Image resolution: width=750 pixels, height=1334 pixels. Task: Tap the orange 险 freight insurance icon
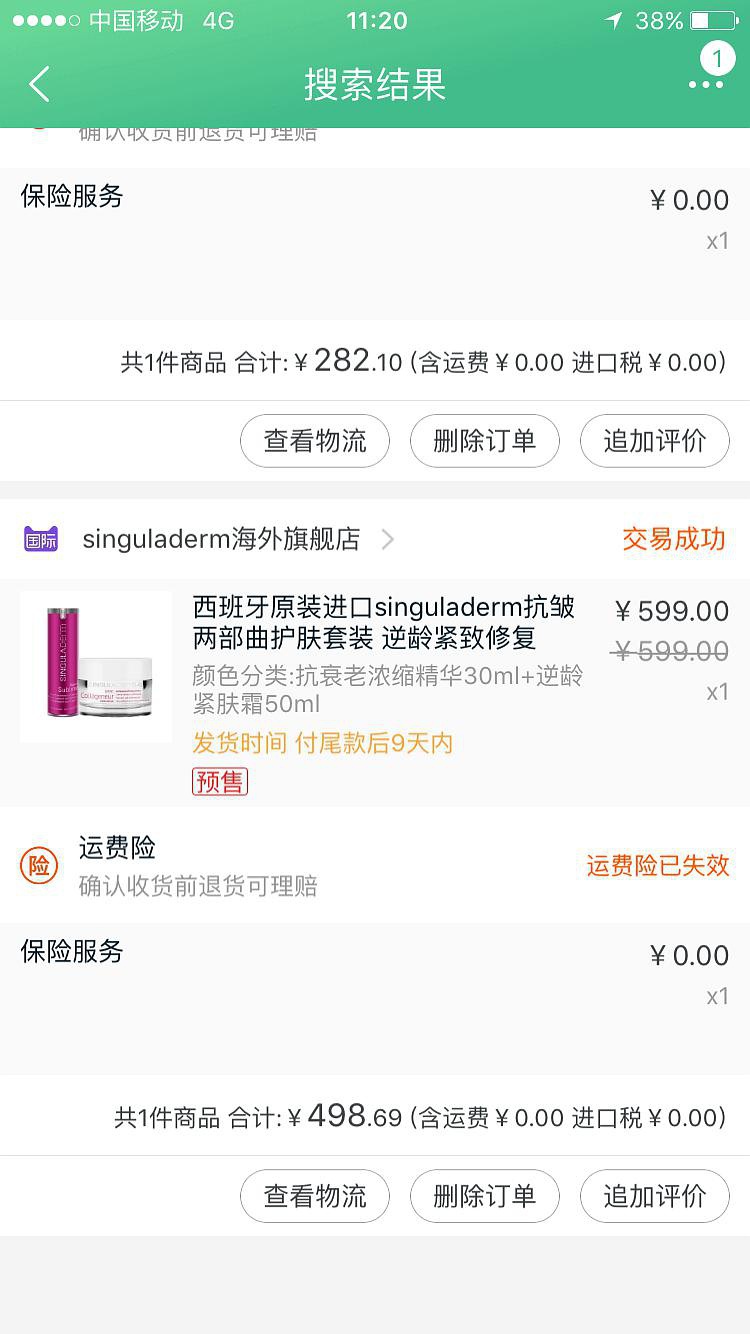coord(40,864)
